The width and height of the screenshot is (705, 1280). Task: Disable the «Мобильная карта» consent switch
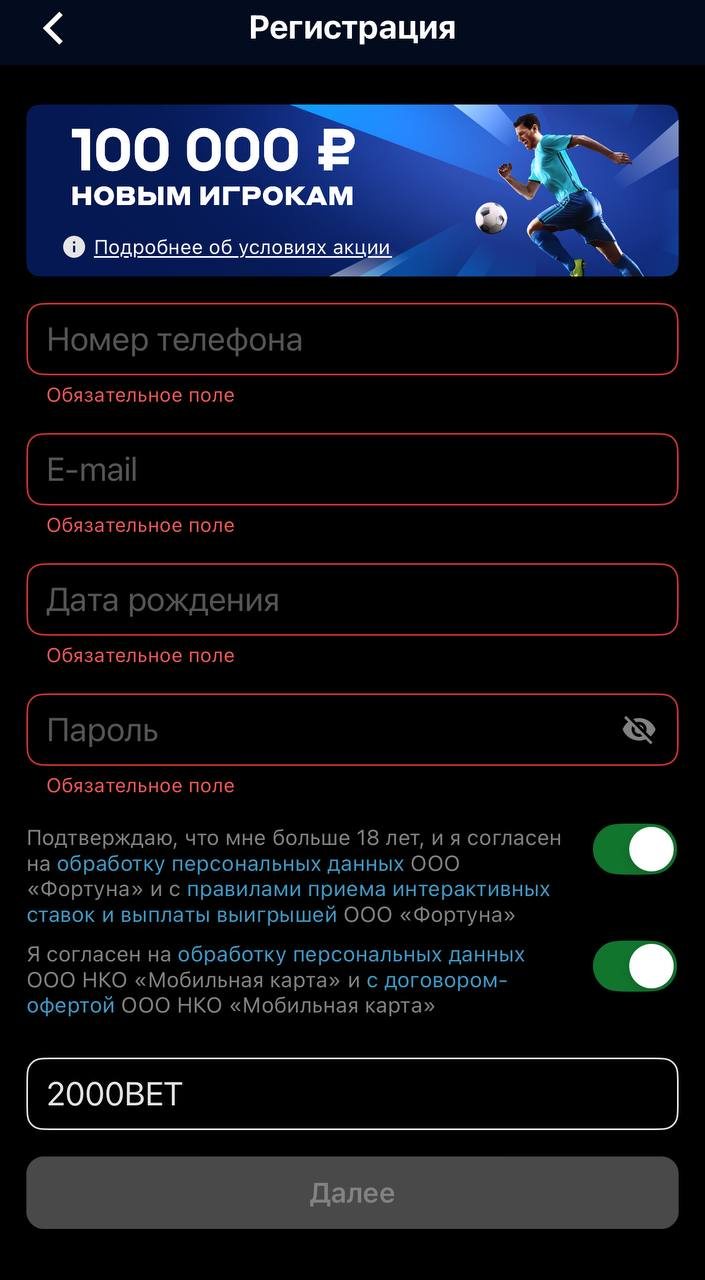click(x=634, y=966)
